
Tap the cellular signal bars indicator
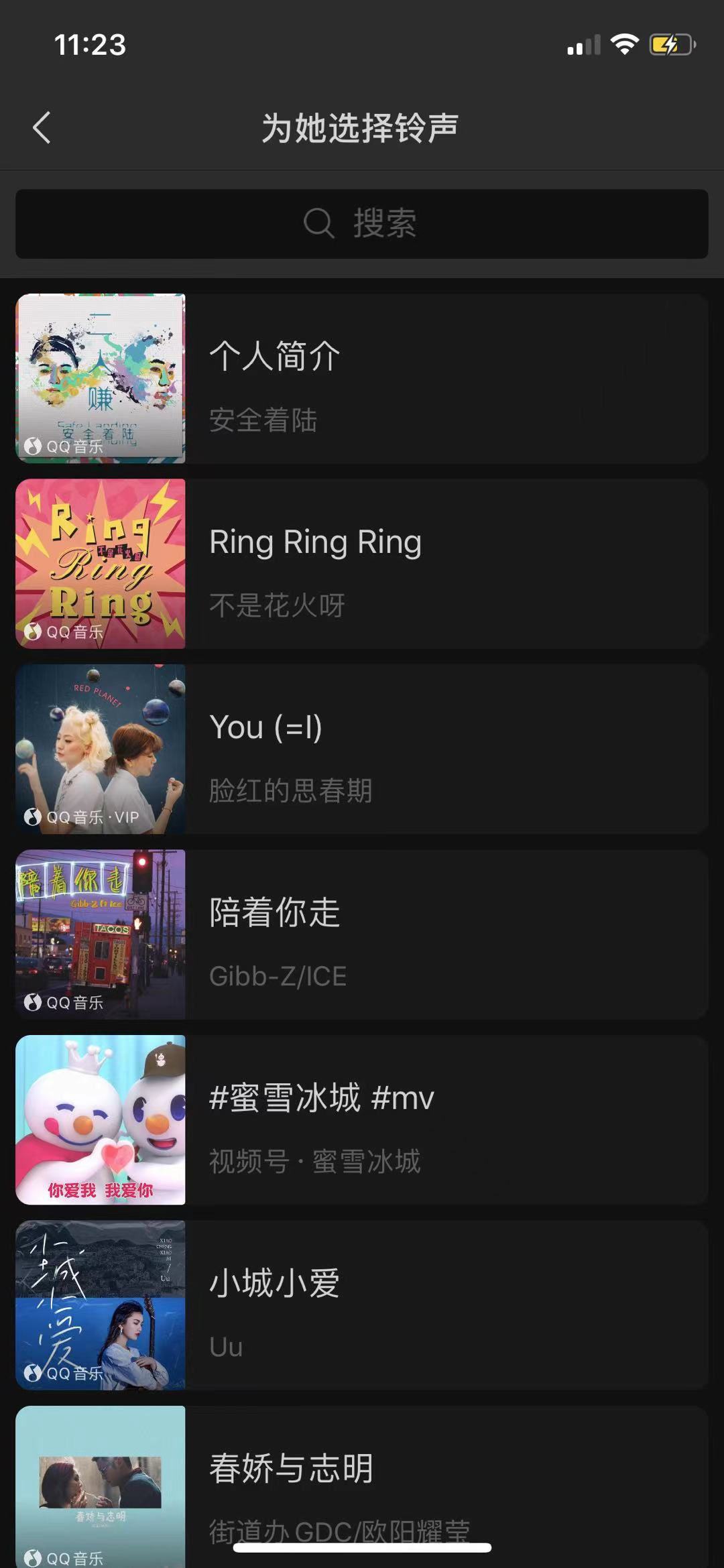point(583,46)
